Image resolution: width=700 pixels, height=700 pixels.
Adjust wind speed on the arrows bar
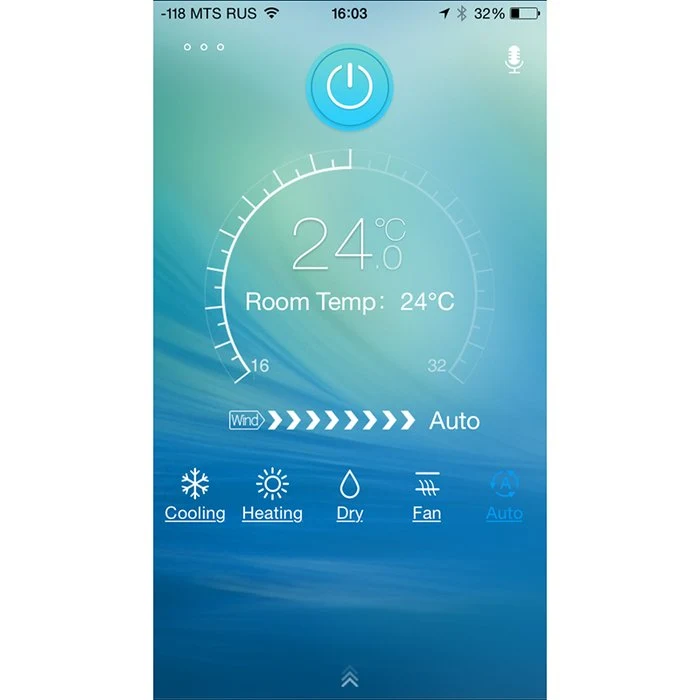(x=341, y=420)
